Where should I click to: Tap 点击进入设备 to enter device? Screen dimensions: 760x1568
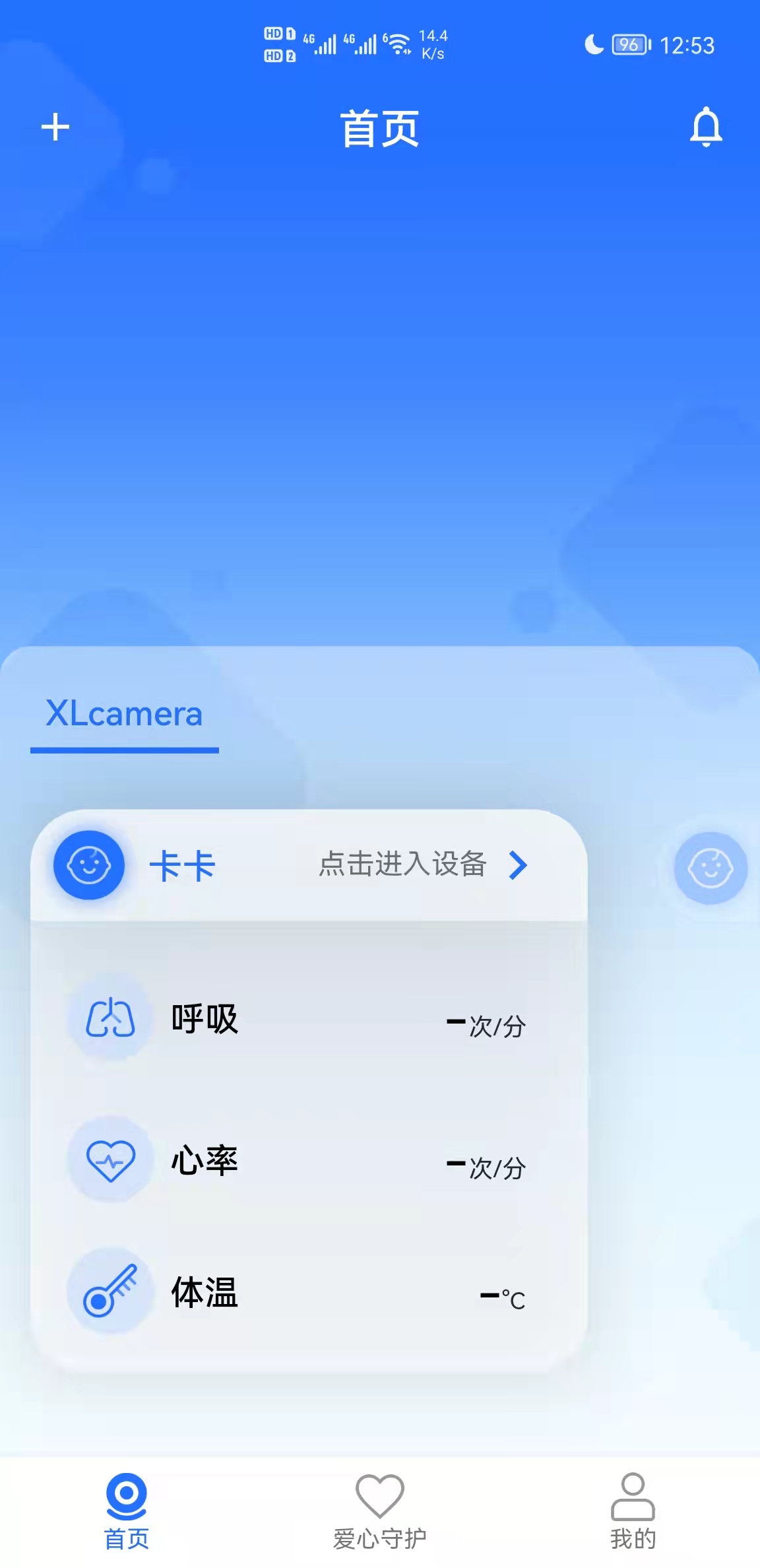click(422, 865)
